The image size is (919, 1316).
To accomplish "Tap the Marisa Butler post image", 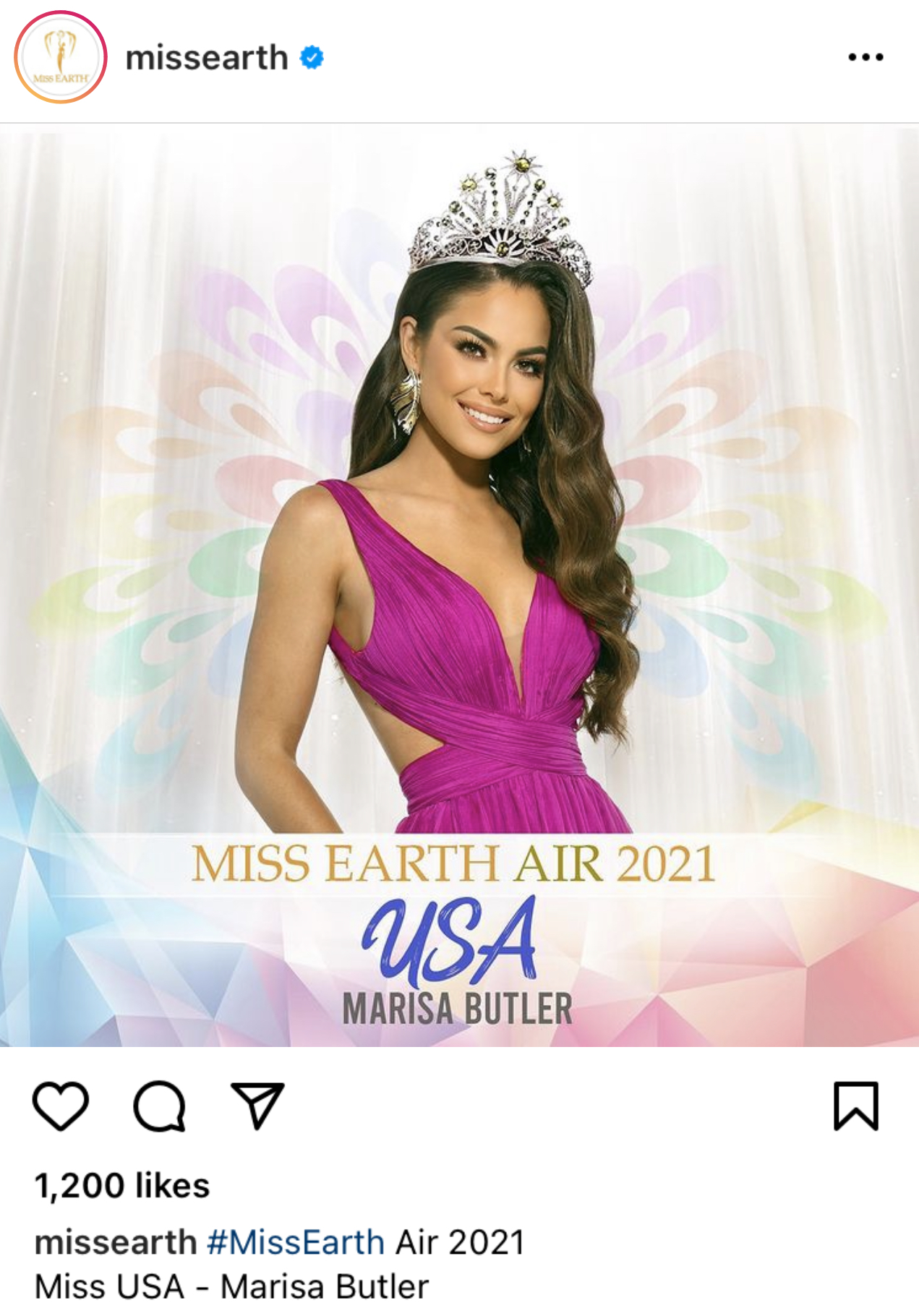I will pyautogui.click(x=459, y=586).
